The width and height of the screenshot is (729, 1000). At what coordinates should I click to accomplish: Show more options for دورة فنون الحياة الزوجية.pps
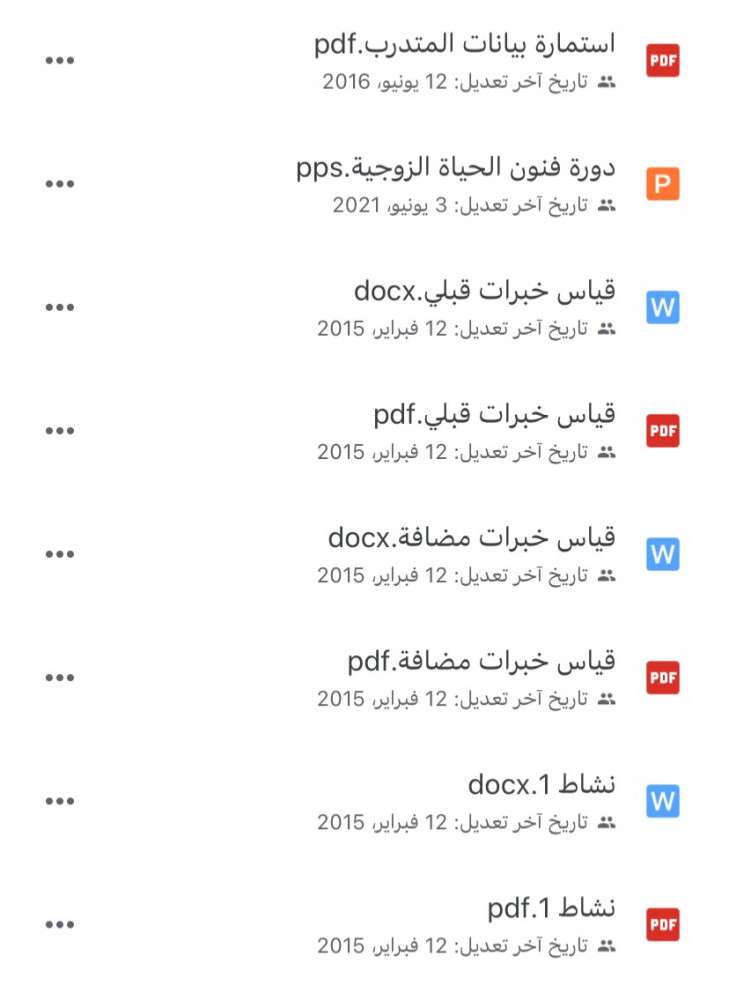pyautogui.click(x=60, y=184)
